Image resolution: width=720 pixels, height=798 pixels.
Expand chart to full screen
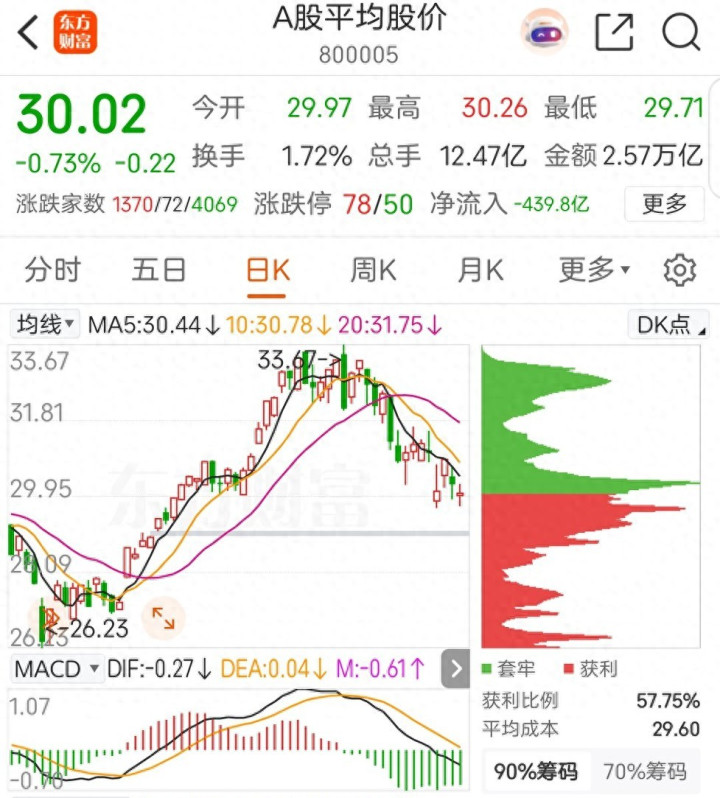[x=163, y=618]
